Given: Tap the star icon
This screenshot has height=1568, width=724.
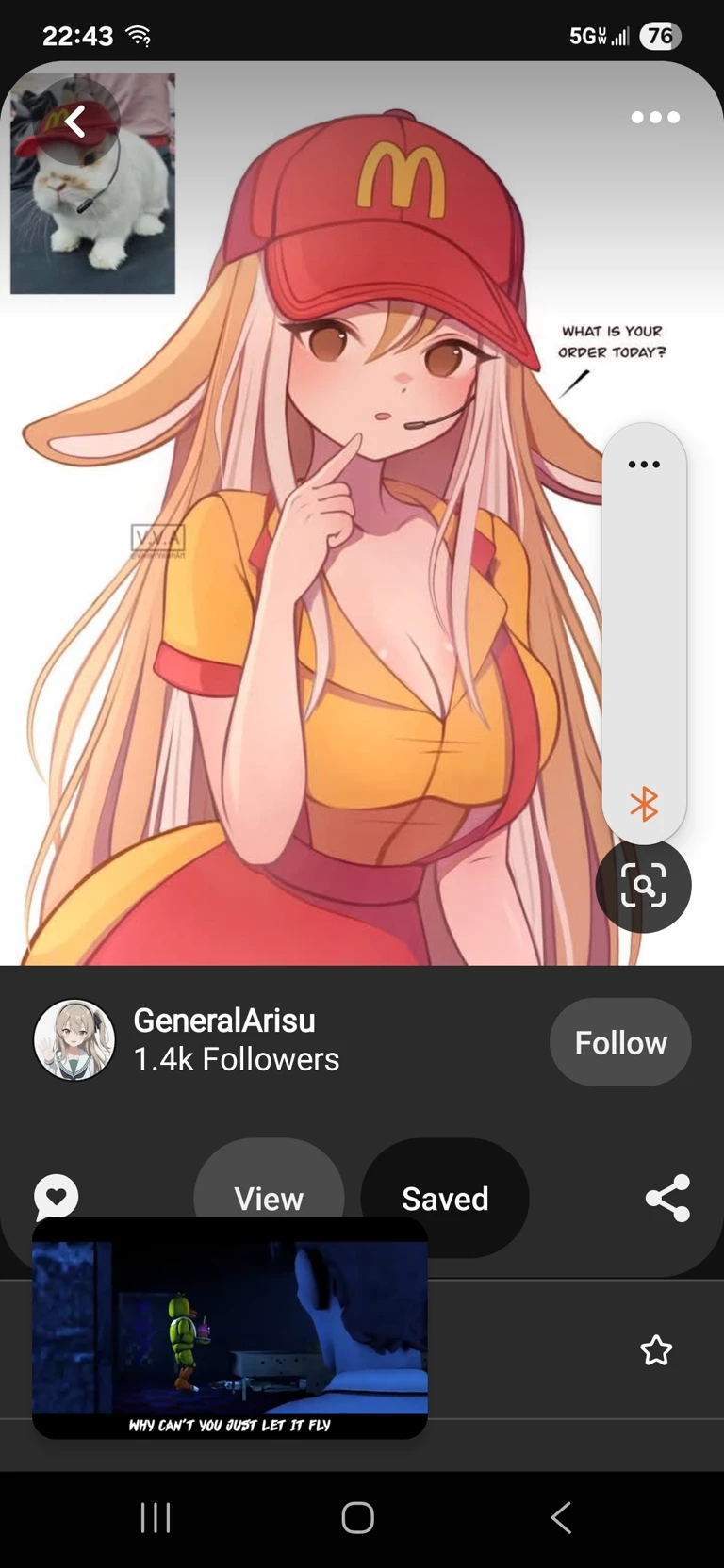Looking at the screenshot, I should [x=656, y=1350].
